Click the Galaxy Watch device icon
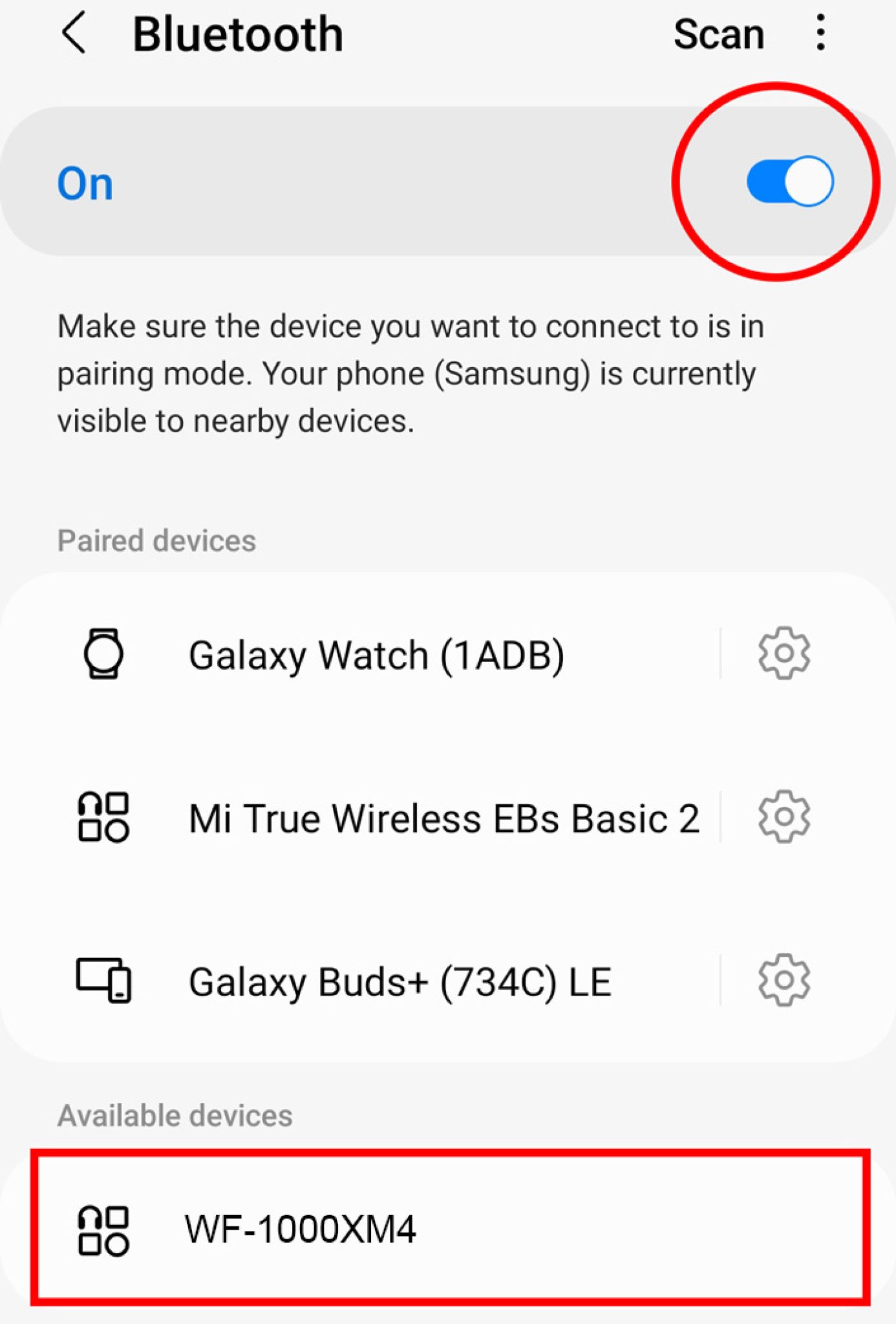The width and height of the screenshot is (896, 1324). pyautogui.click(x=103, y=654)
